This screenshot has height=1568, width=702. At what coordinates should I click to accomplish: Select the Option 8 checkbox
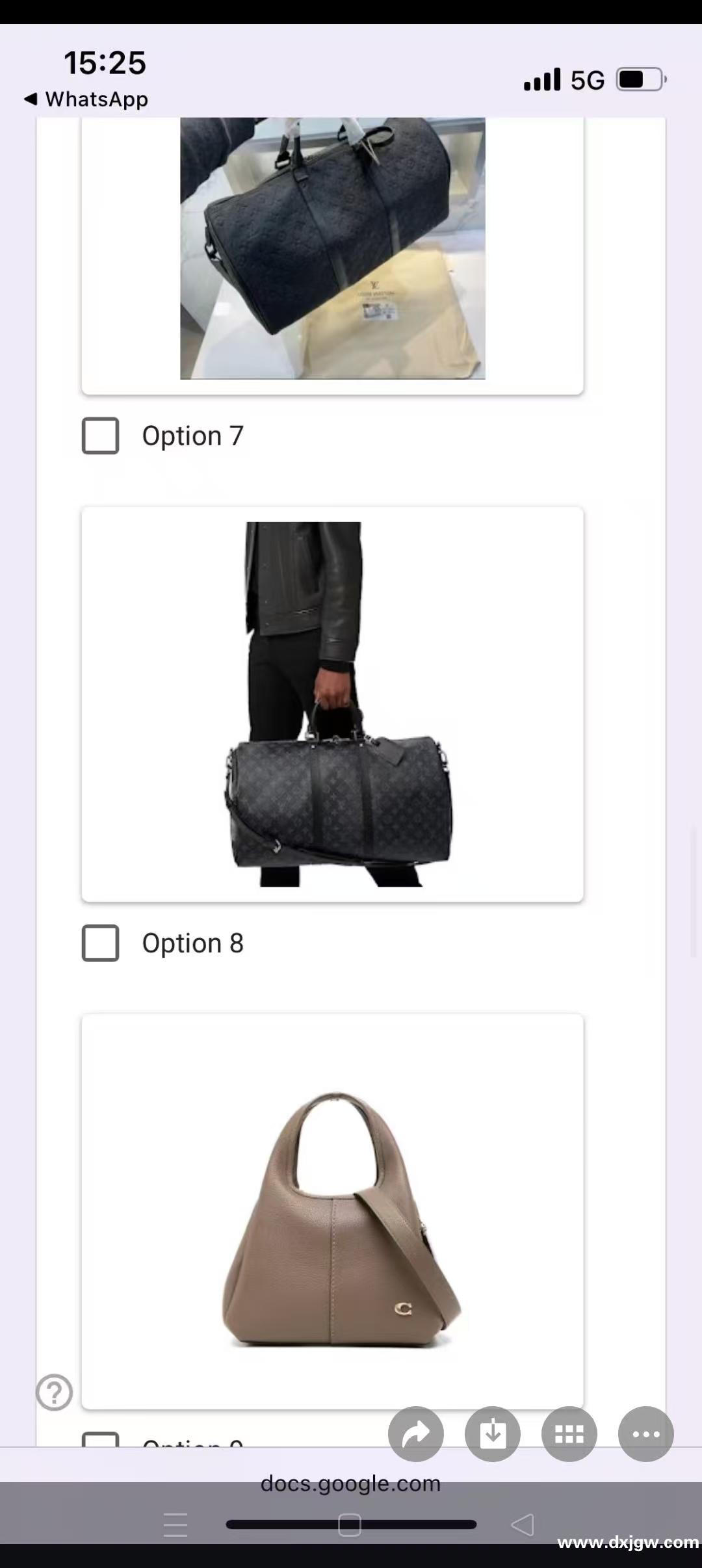[x=100, y=943]
